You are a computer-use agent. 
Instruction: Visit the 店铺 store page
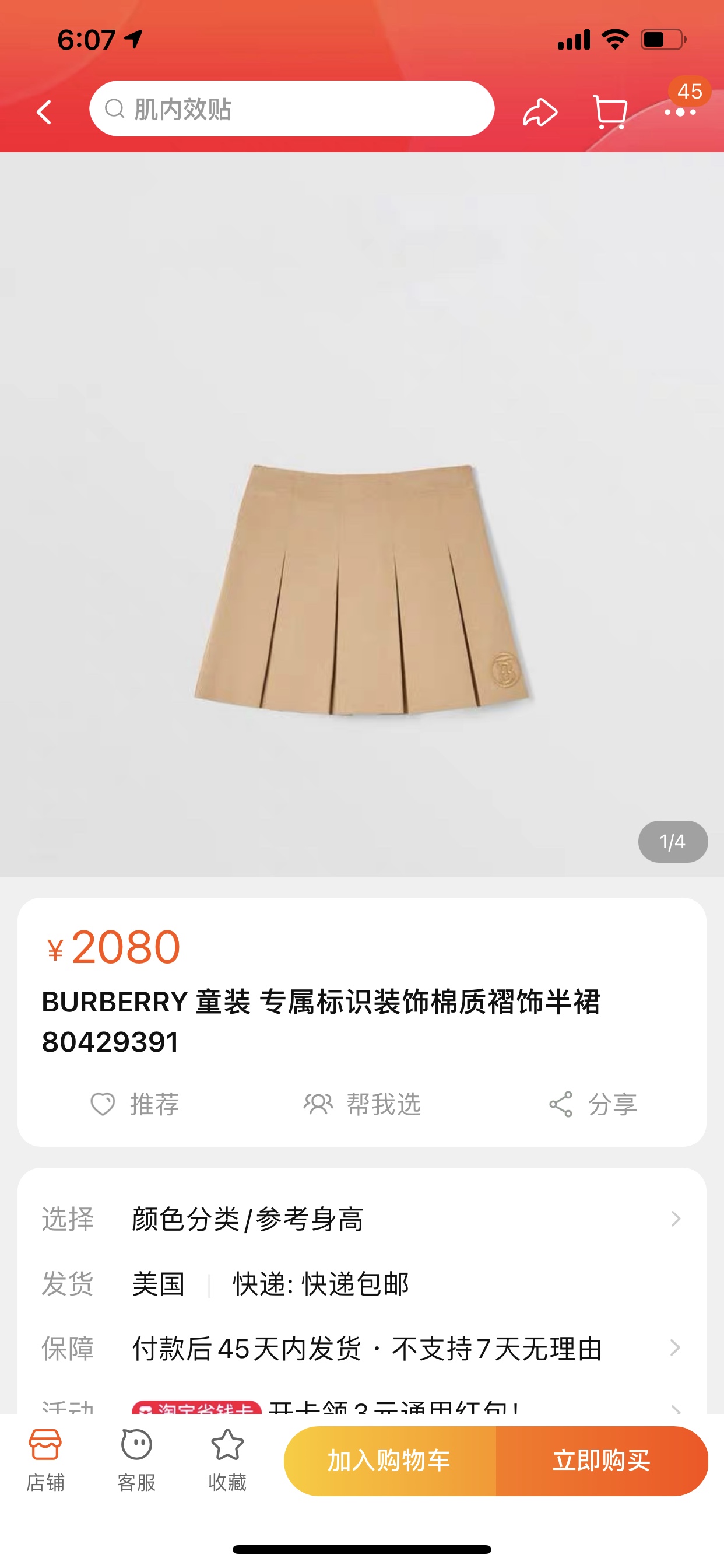point(45,1459)
